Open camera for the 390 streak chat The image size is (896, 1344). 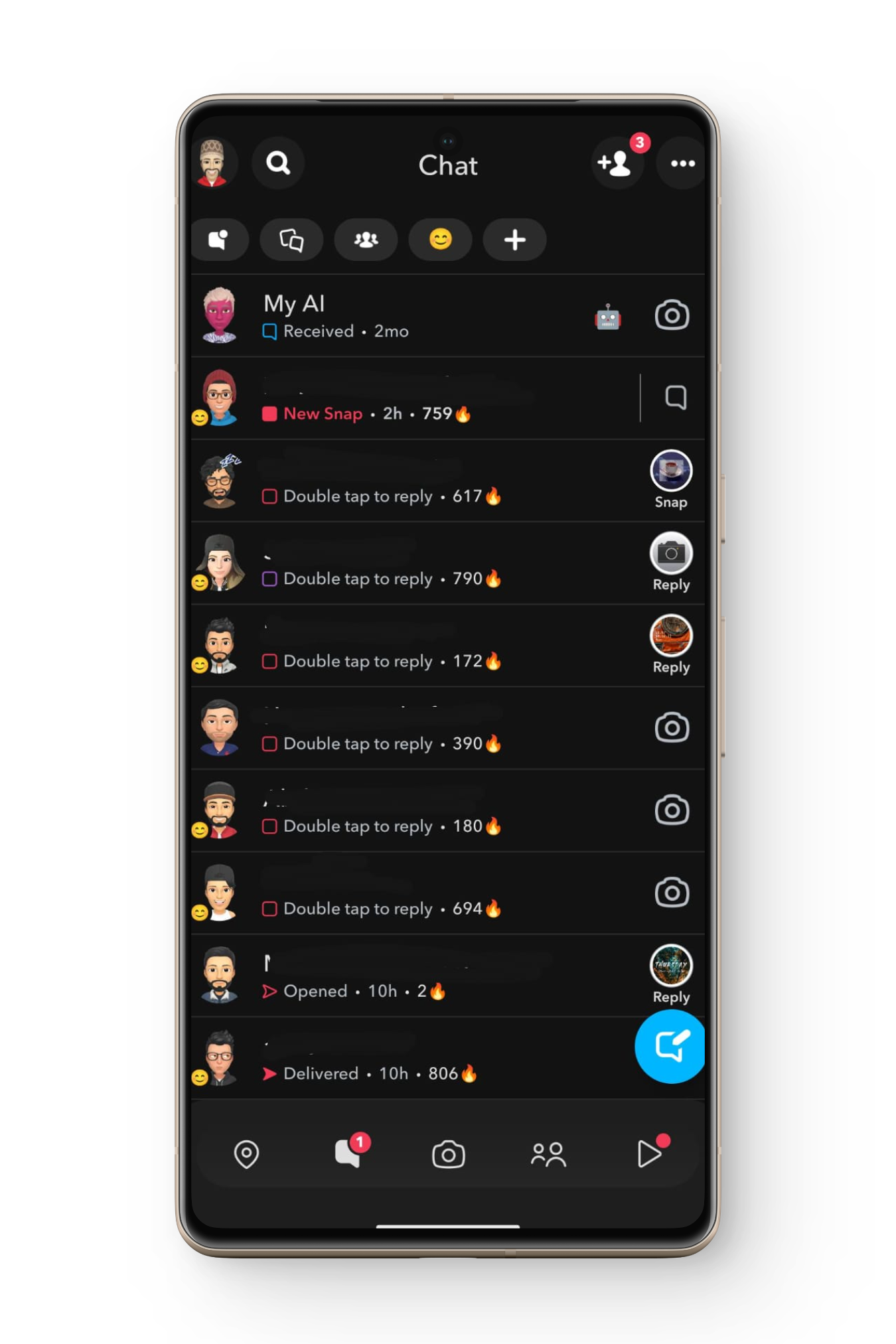[672, 727]
